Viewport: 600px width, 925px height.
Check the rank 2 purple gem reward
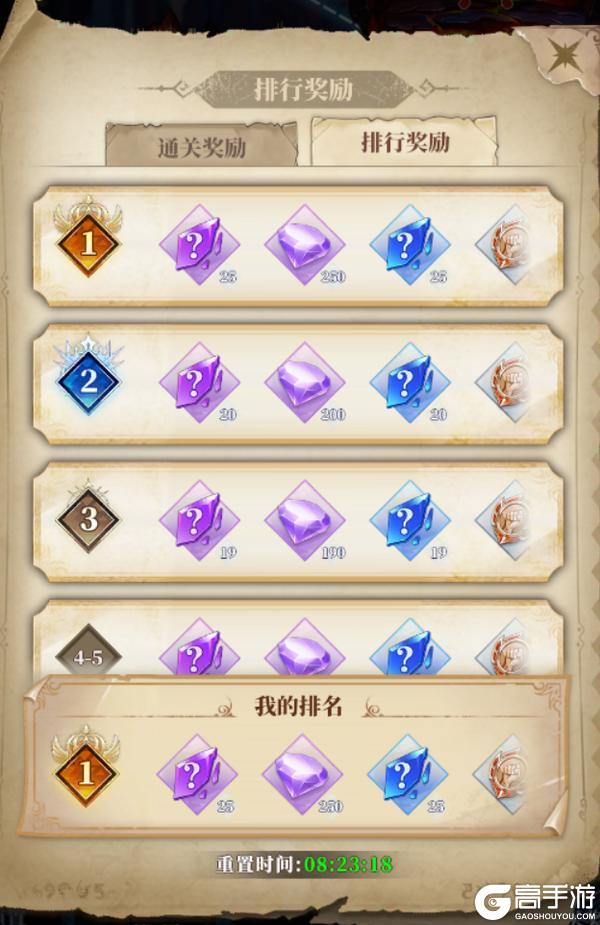(304, 383)
